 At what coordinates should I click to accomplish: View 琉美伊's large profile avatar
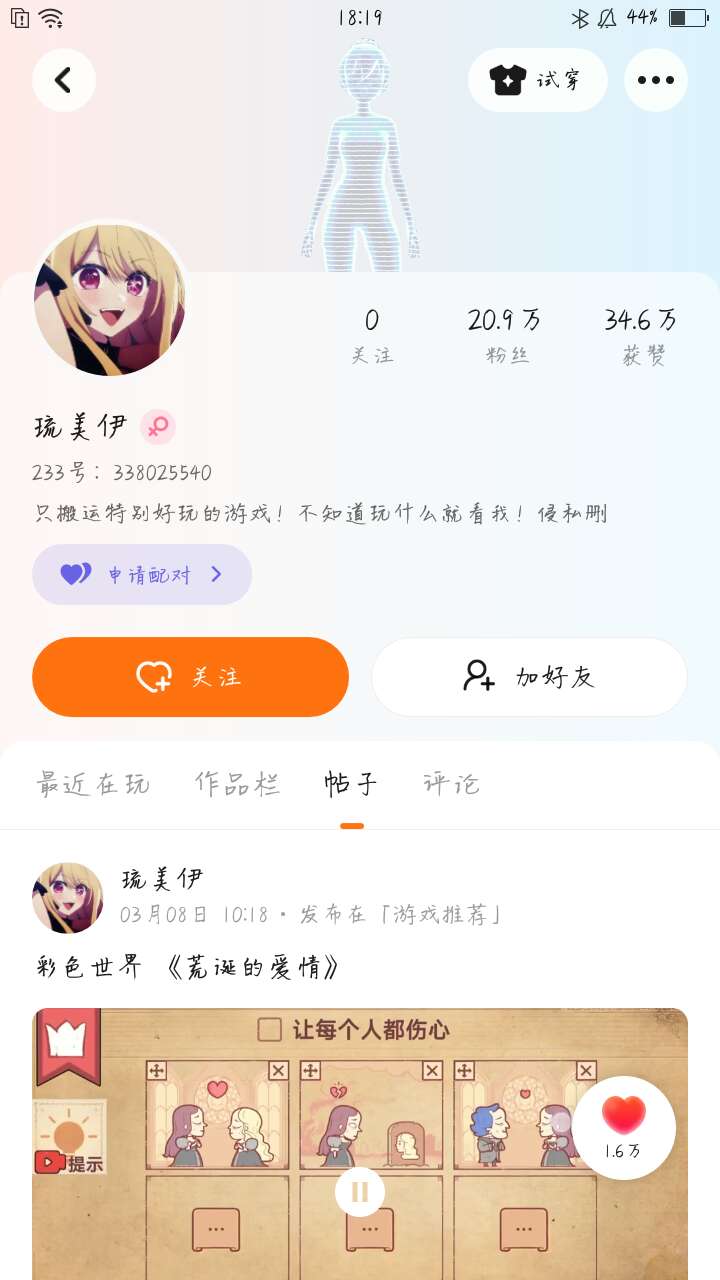[110, 300]
